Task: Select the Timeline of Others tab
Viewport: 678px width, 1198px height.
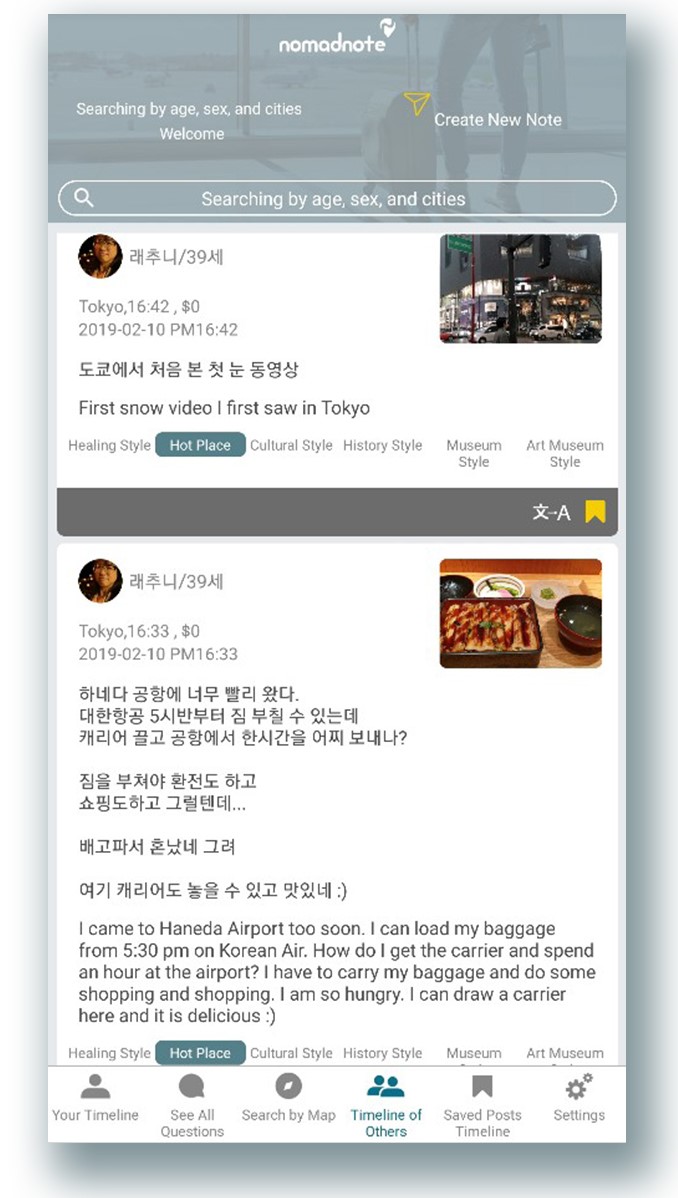Action: [x=386, y=1104]
